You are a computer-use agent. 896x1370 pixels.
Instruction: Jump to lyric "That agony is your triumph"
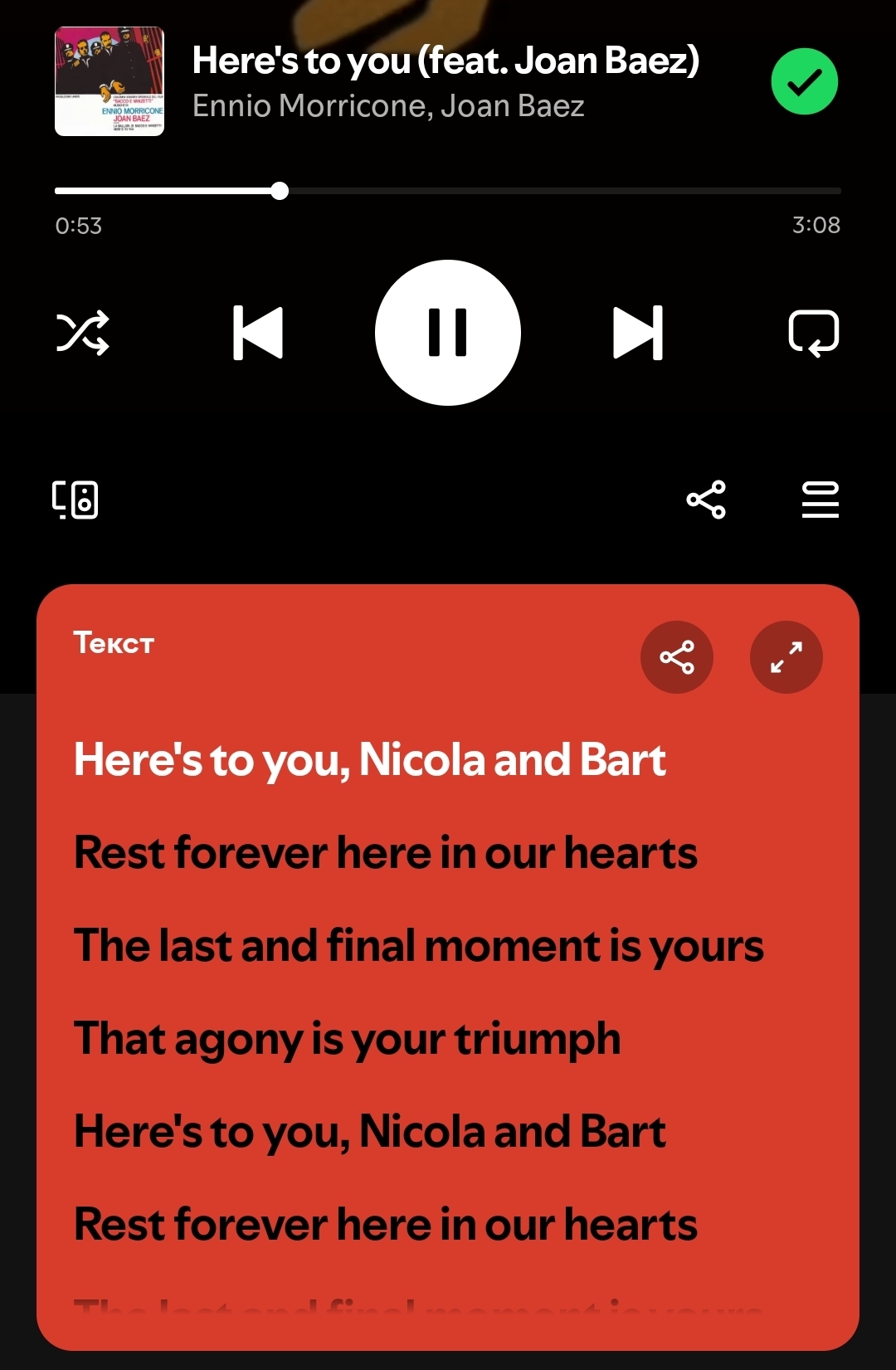(348, 1038)
